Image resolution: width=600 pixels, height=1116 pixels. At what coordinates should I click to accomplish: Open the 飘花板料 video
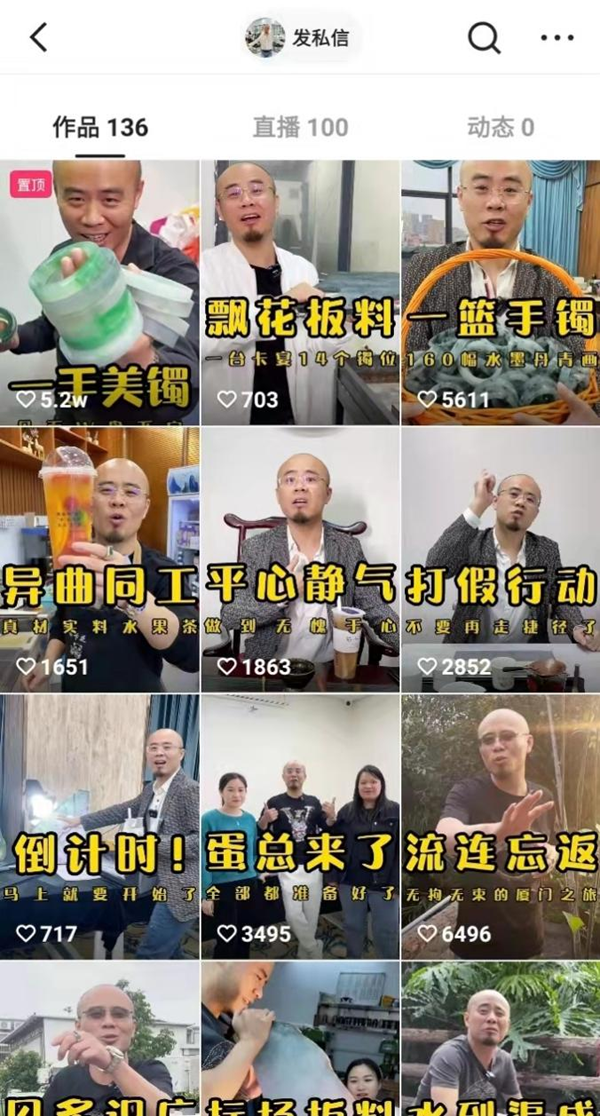(x=300, y=292)
